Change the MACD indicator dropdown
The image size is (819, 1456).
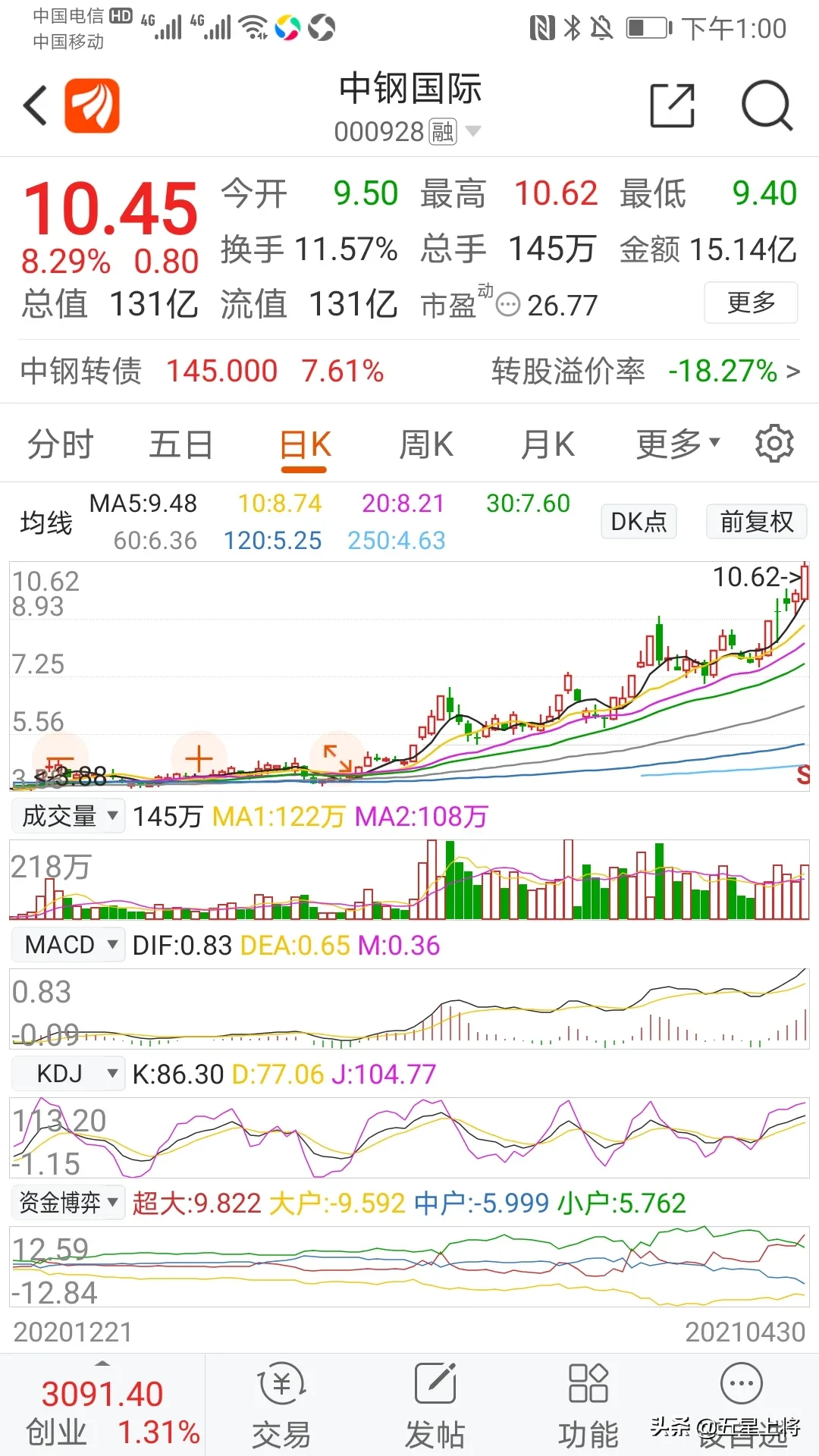68,945
